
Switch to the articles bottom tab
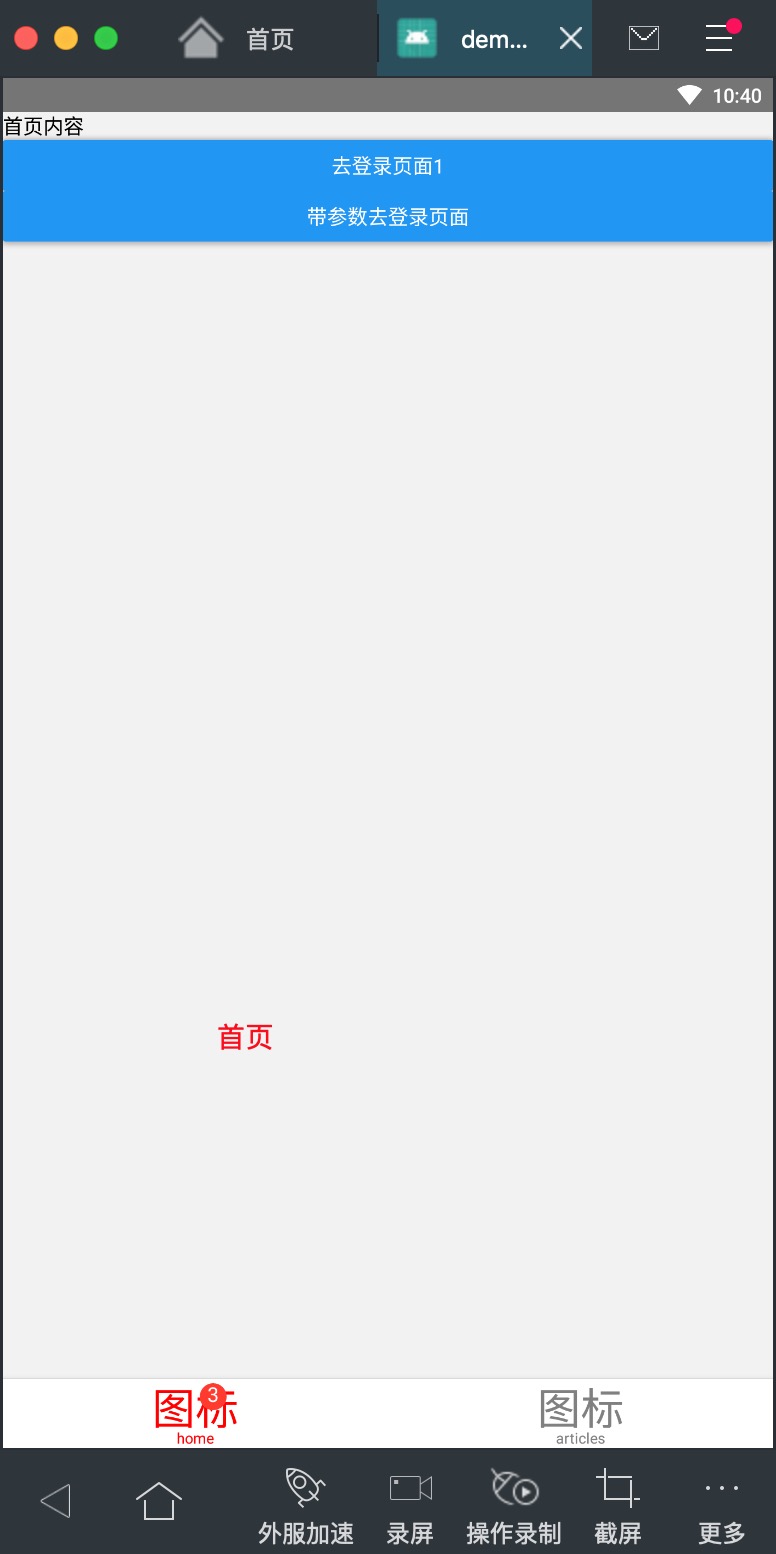point(581,1414)
